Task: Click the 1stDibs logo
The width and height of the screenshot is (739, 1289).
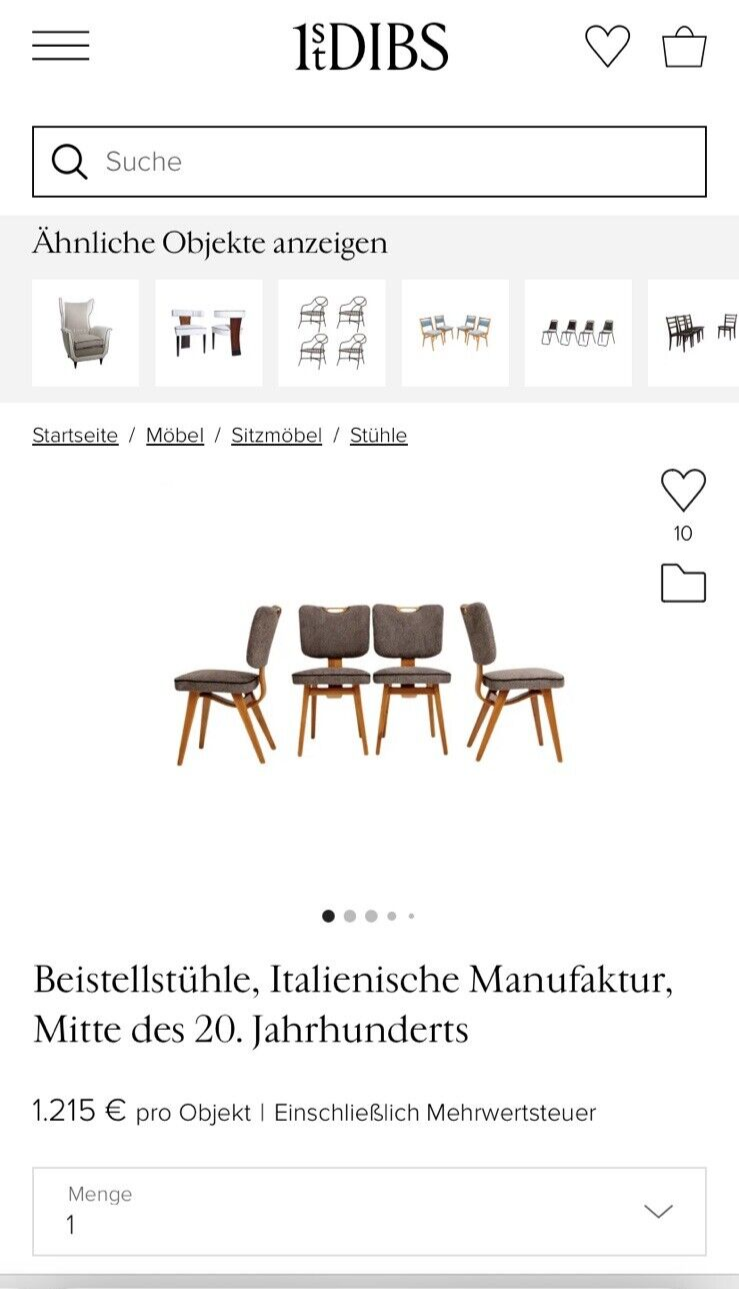Action: coord(368,46)
